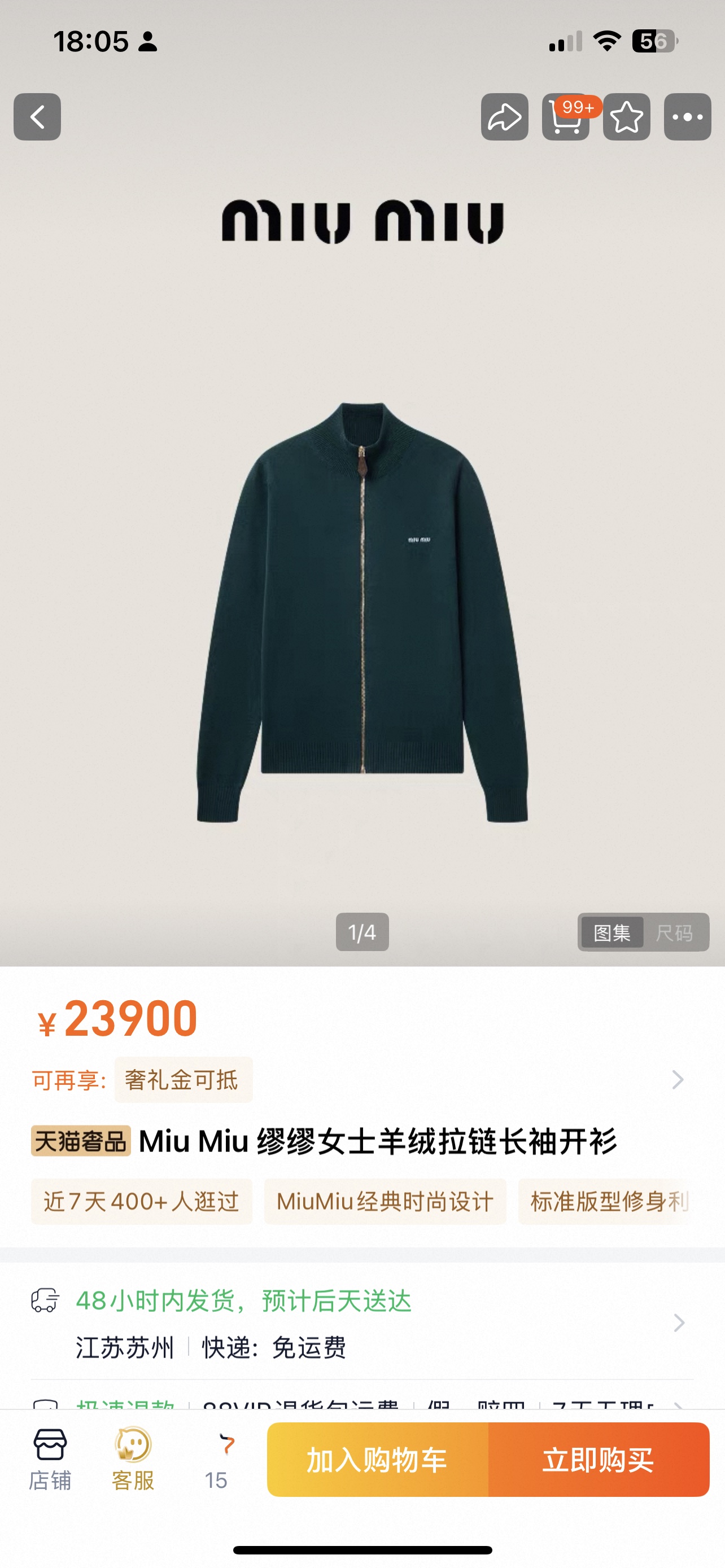Visit the 店铺 store page
The width and height of the screenshot is (725, 1568).
[x=50, y=1459]
